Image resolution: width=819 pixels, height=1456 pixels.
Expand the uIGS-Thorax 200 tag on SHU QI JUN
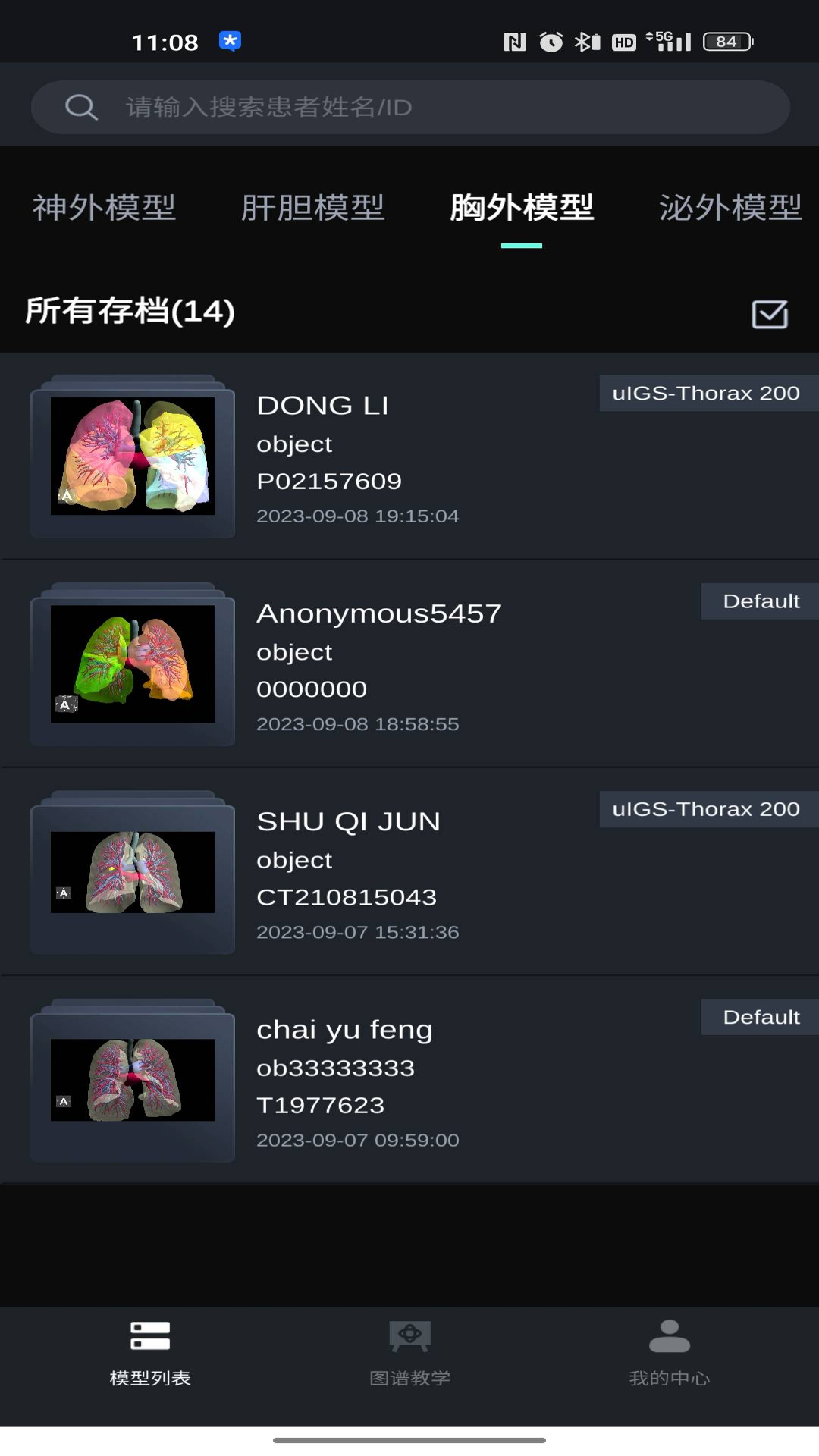(x=708, y=808)
